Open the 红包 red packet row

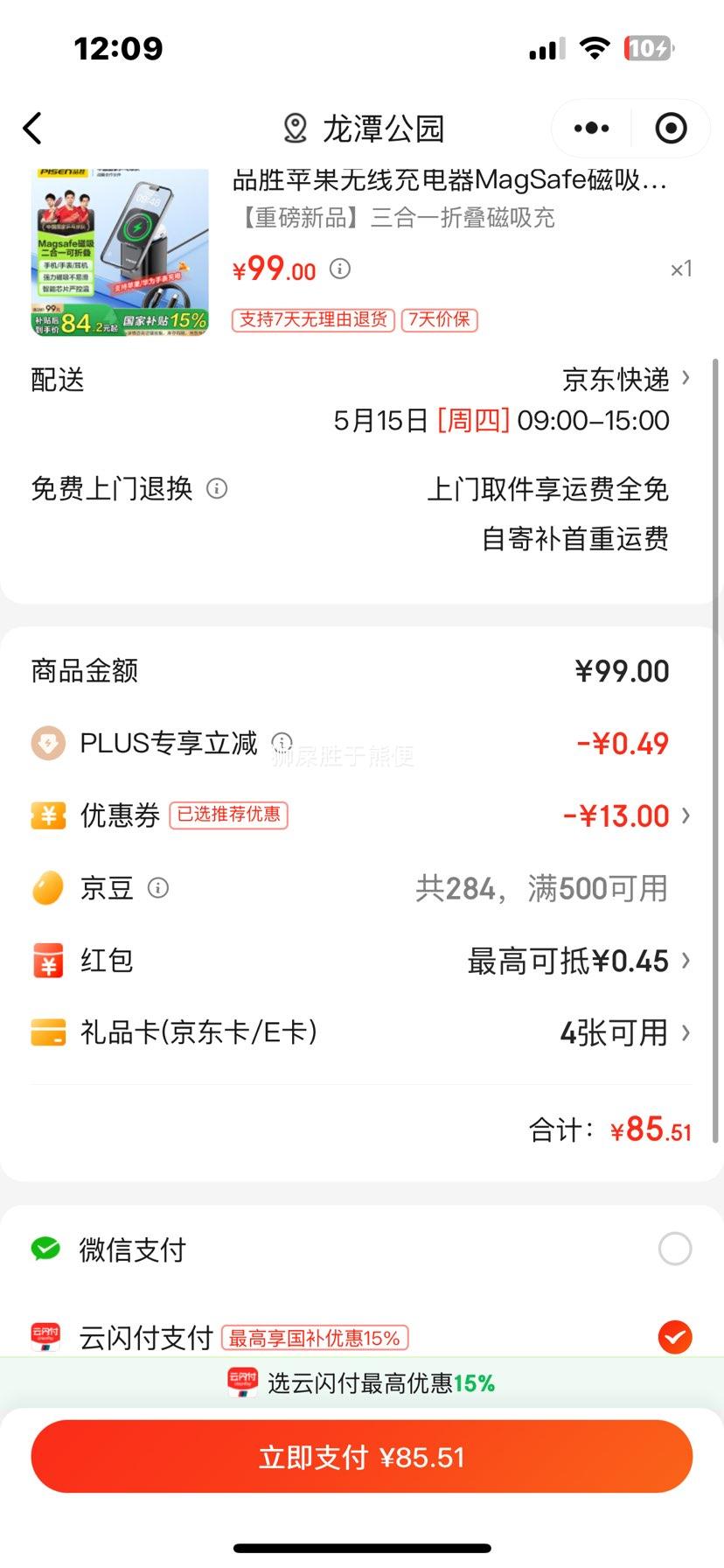362,961
